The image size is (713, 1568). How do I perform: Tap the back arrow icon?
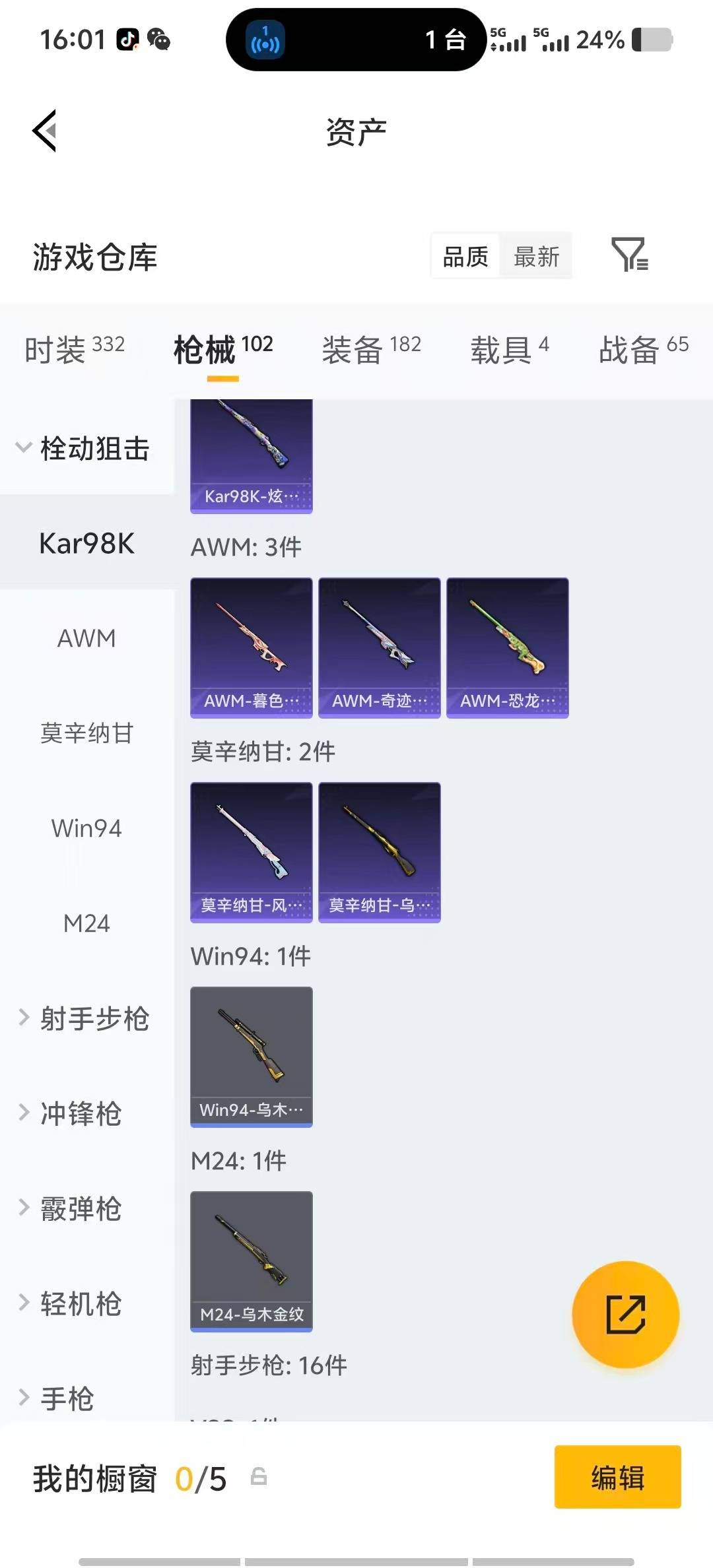43,130
